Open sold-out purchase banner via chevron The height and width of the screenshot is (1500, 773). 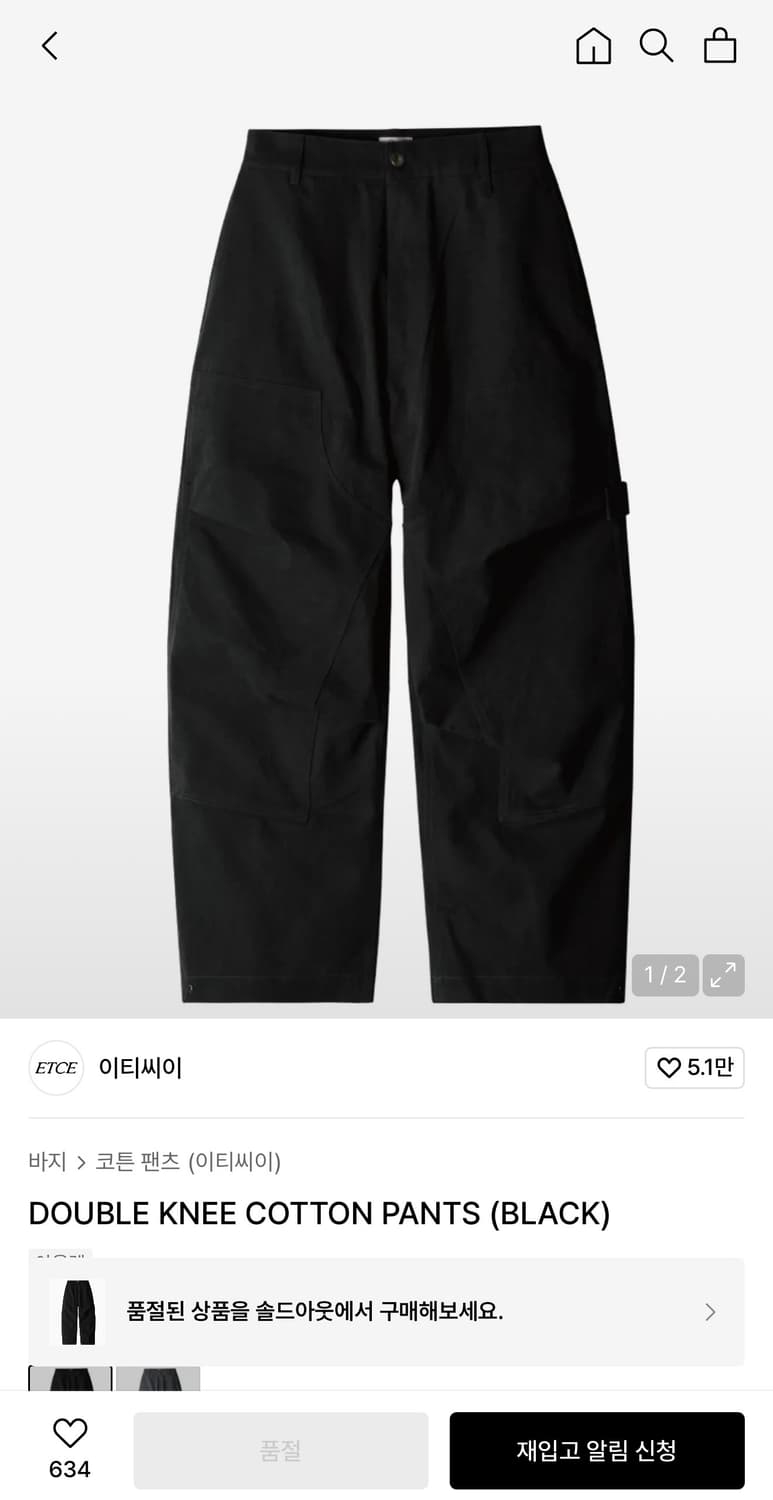point(710,1312)
